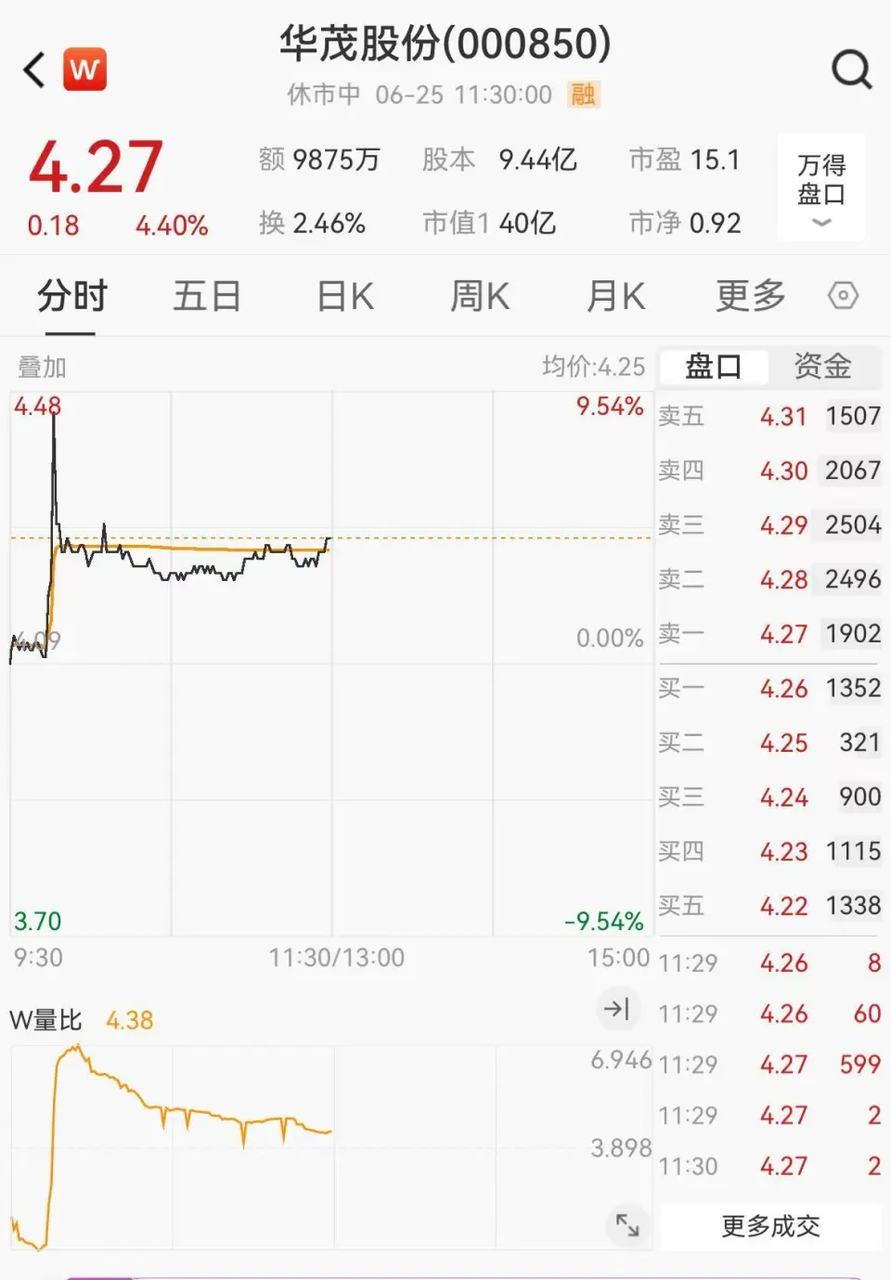891x1280 pixels.
Task: Switch to the 资金 tab
Action: [822, 367]
